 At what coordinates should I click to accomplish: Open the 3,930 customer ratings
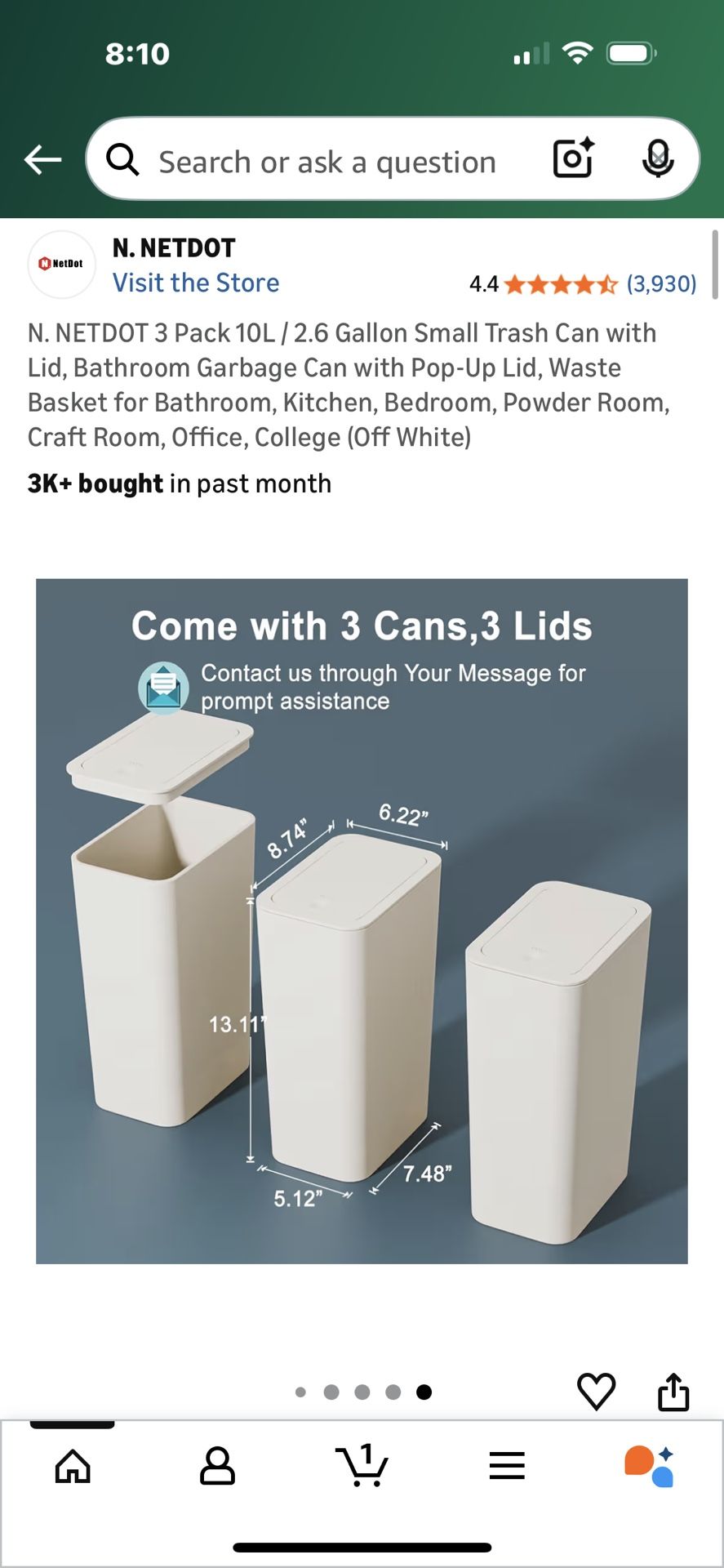[x=661, y=284]
